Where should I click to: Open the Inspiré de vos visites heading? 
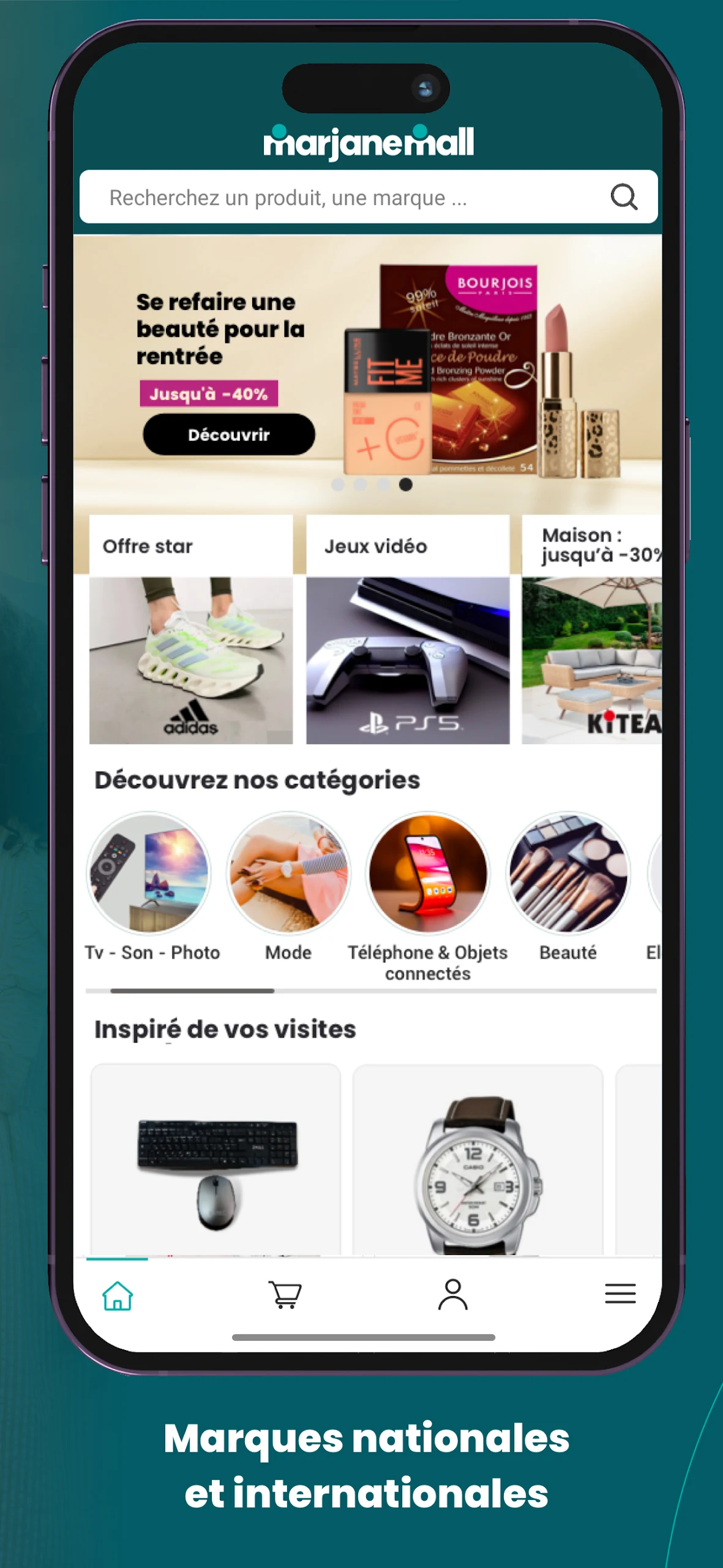[224, 1029]
